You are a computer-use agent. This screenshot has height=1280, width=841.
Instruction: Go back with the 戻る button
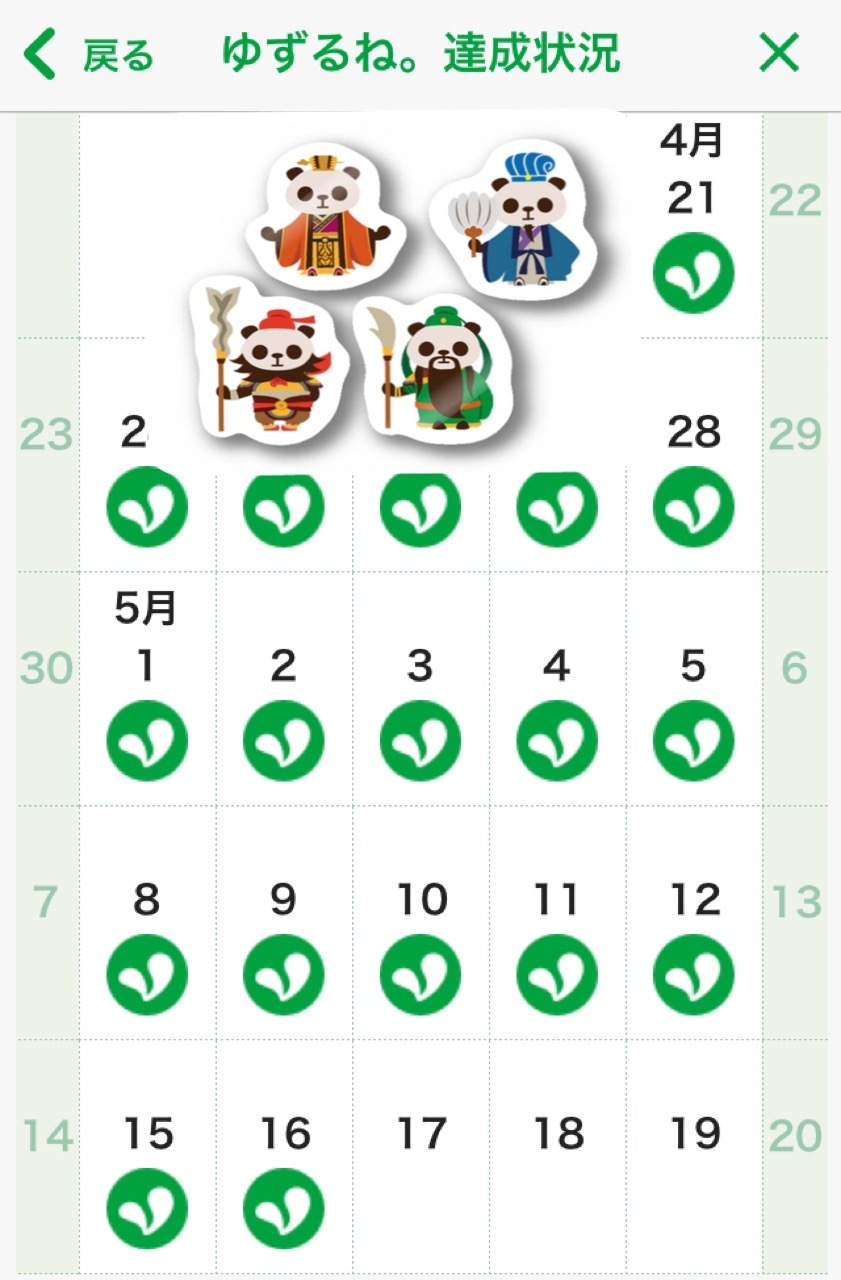[89, 54]
